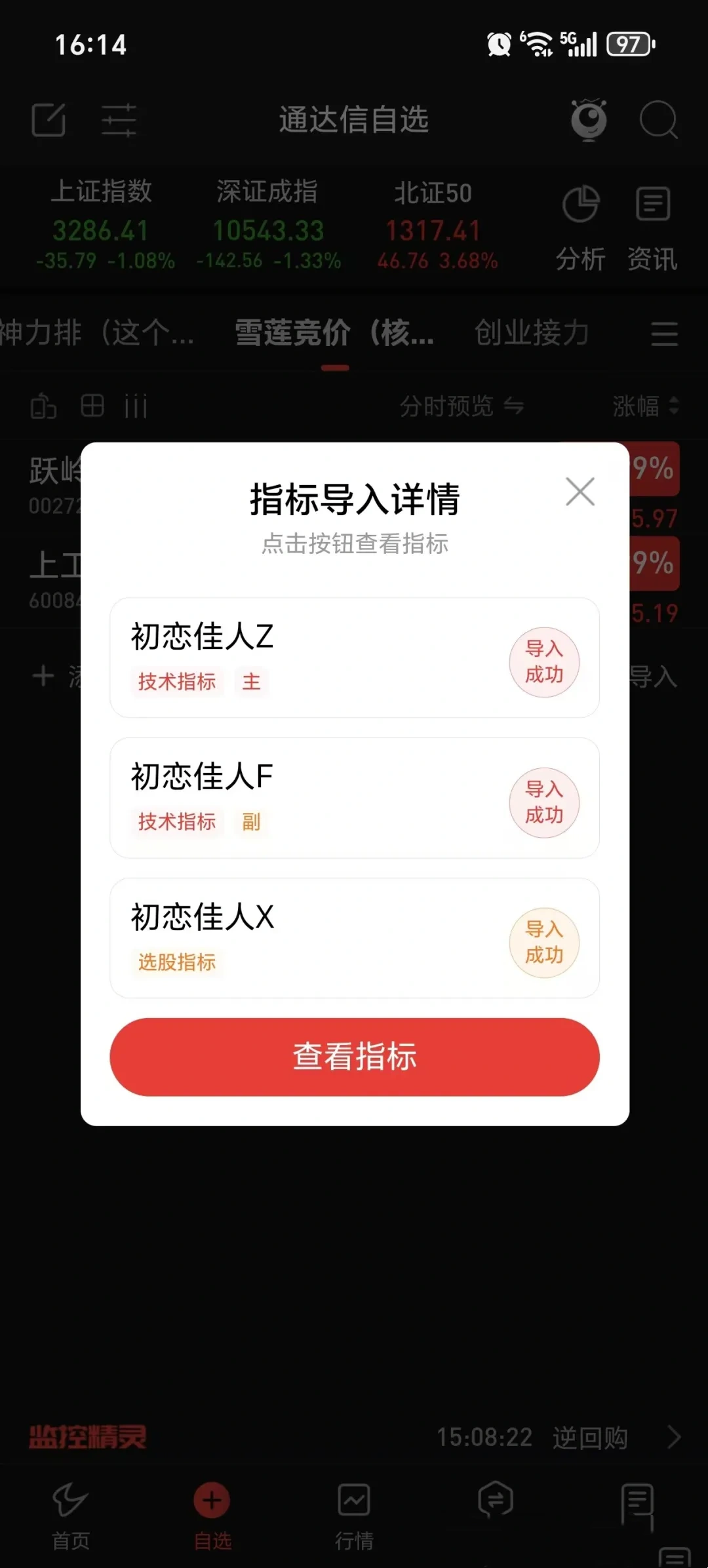Tap 导入成功 badge for 初恋佳人X
Image resolution: width=708 pixels, height=1568 pixels.
click(x=544, y=943)
